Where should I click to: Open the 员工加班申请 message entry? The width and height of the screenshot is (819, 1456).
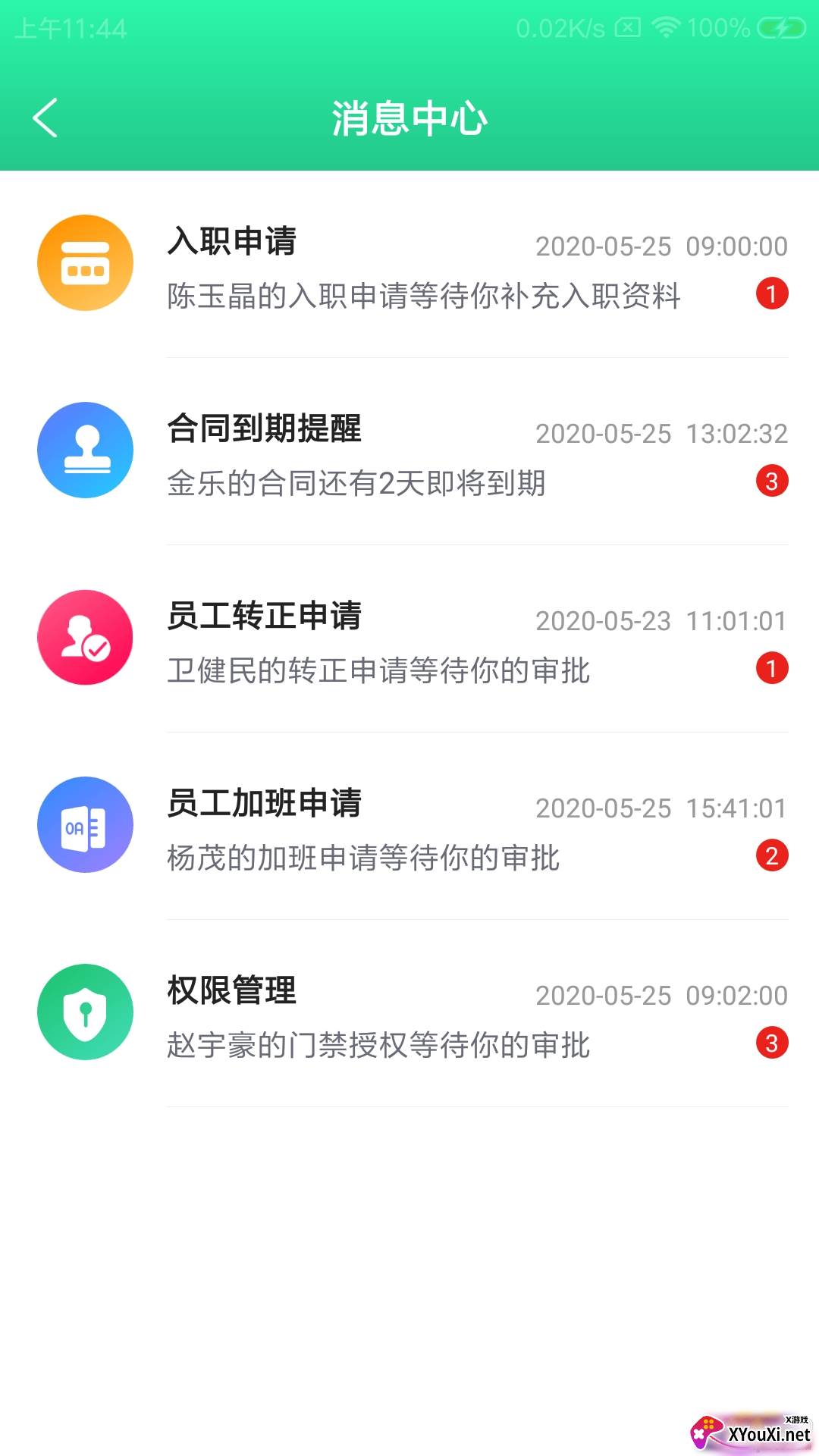point(409,830)
